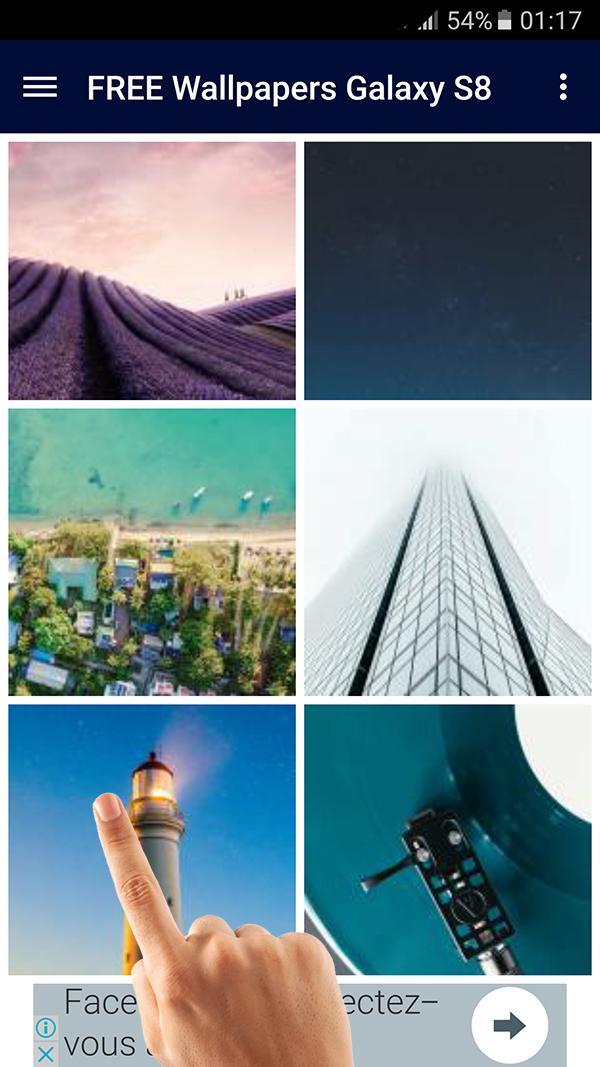The height and width of the screenshot is (1067, 600).
Task: Open the hamburger drawer menu
Action: (x=40, y=88)
